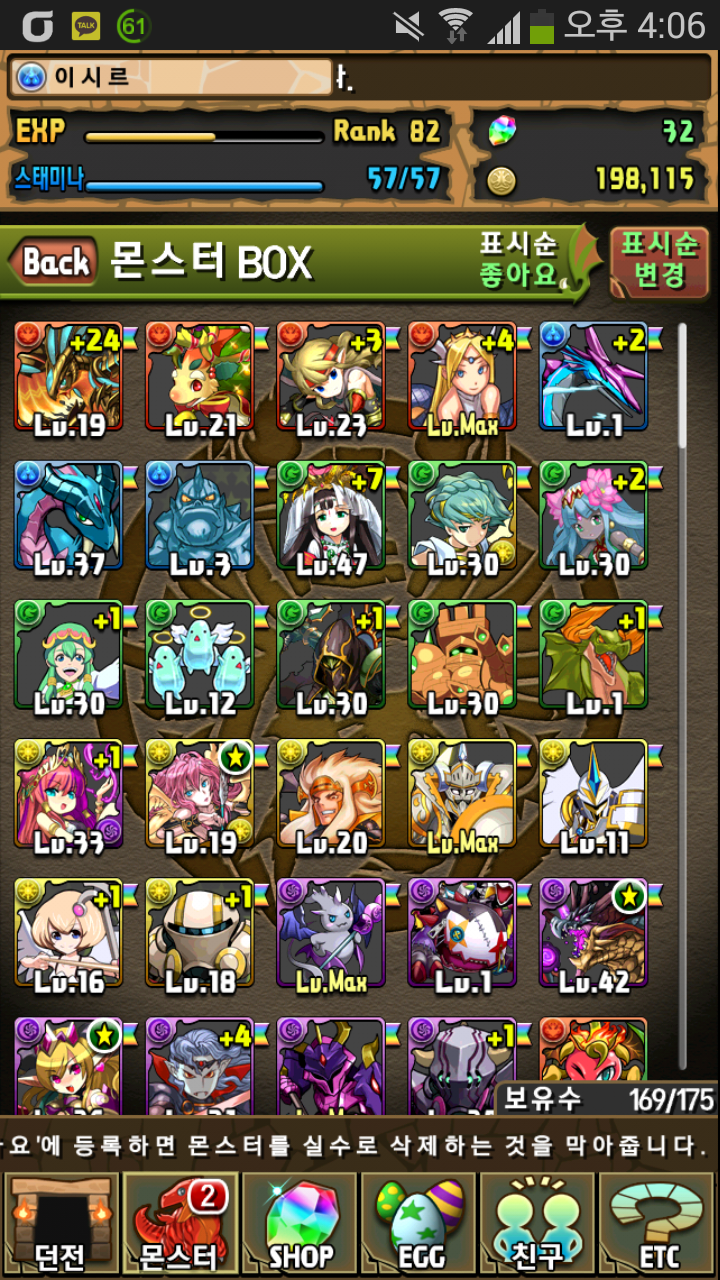Screen dimensions: 720x1280
Task: Select the Lv.3 blue golem monster
Action: pyautogui.click(x=199, y=515)
